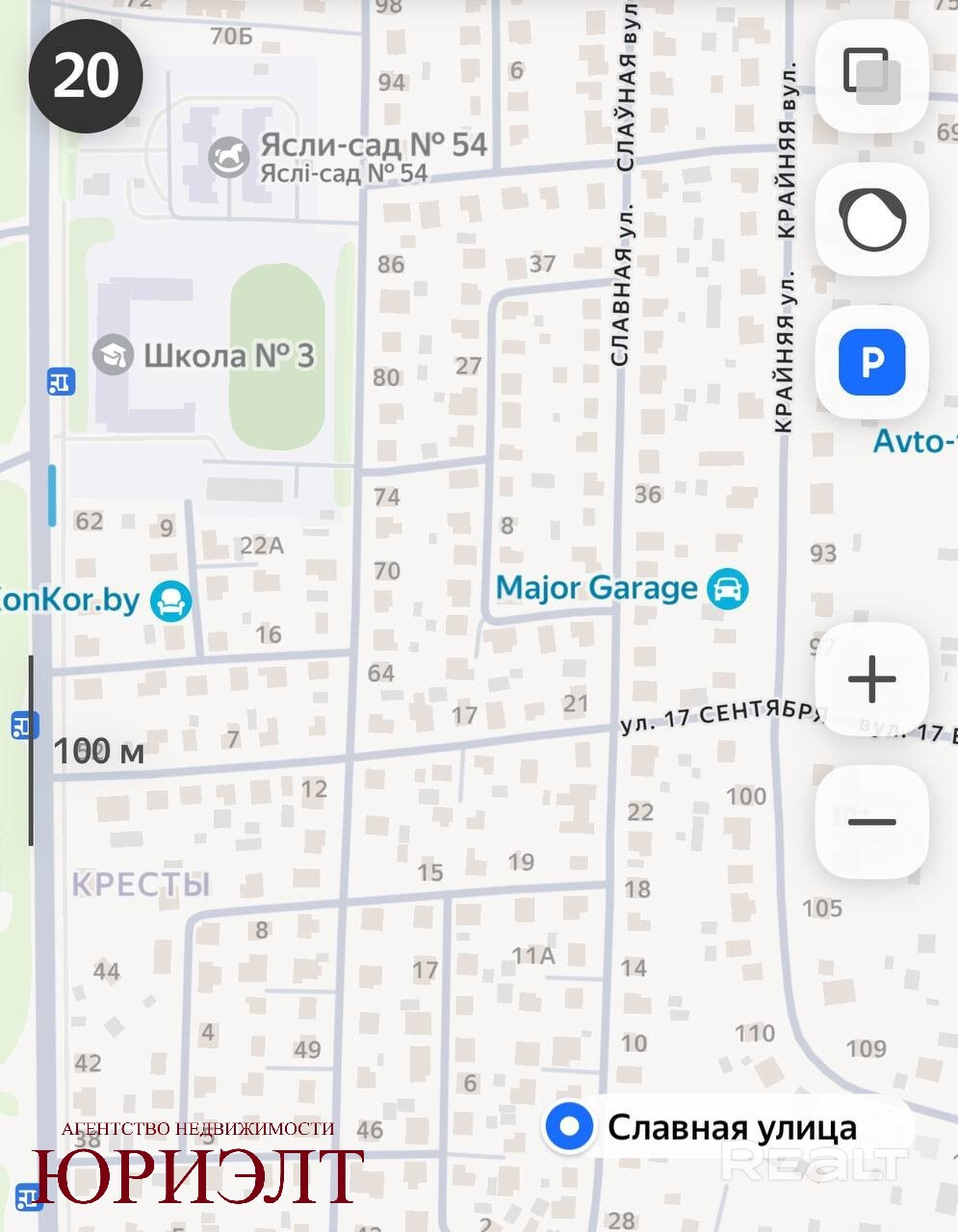Open the Major Garage place marker
This screenshot has width=958, height=1232.
click(727, 588)
